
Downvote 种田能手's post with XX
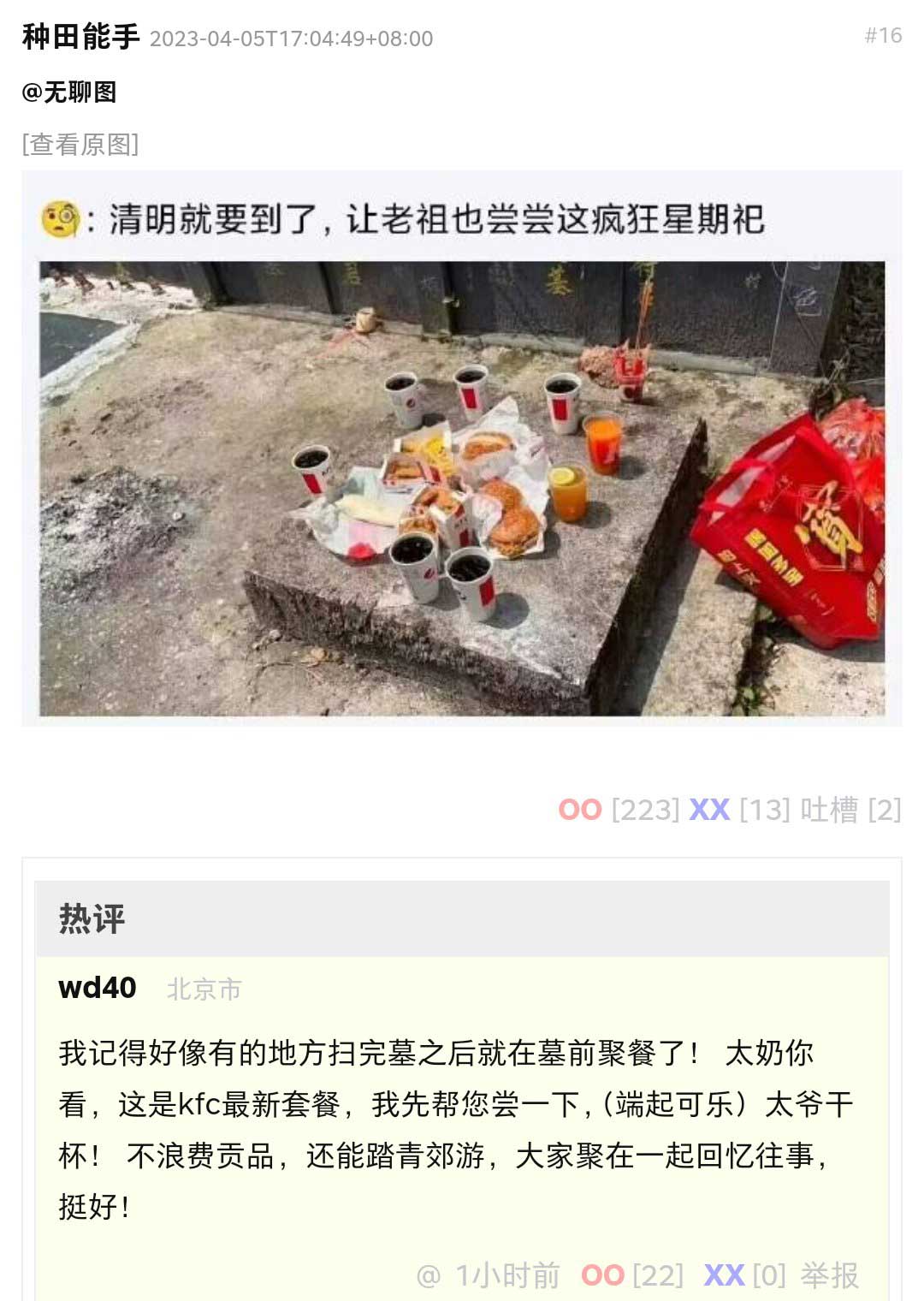(709, 810)
